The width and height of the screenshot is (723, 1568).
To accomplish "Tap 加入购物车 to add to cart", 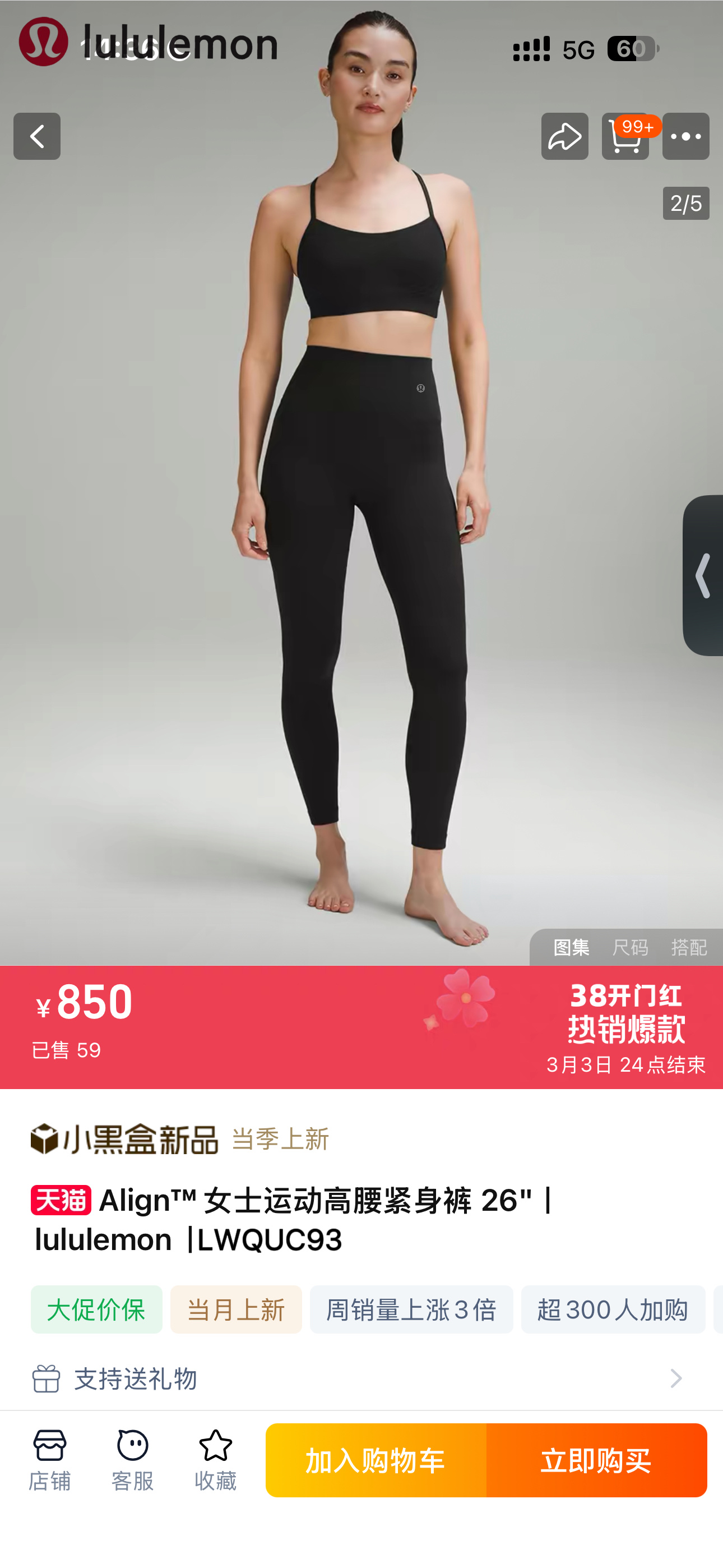I will click(376, 1460).
